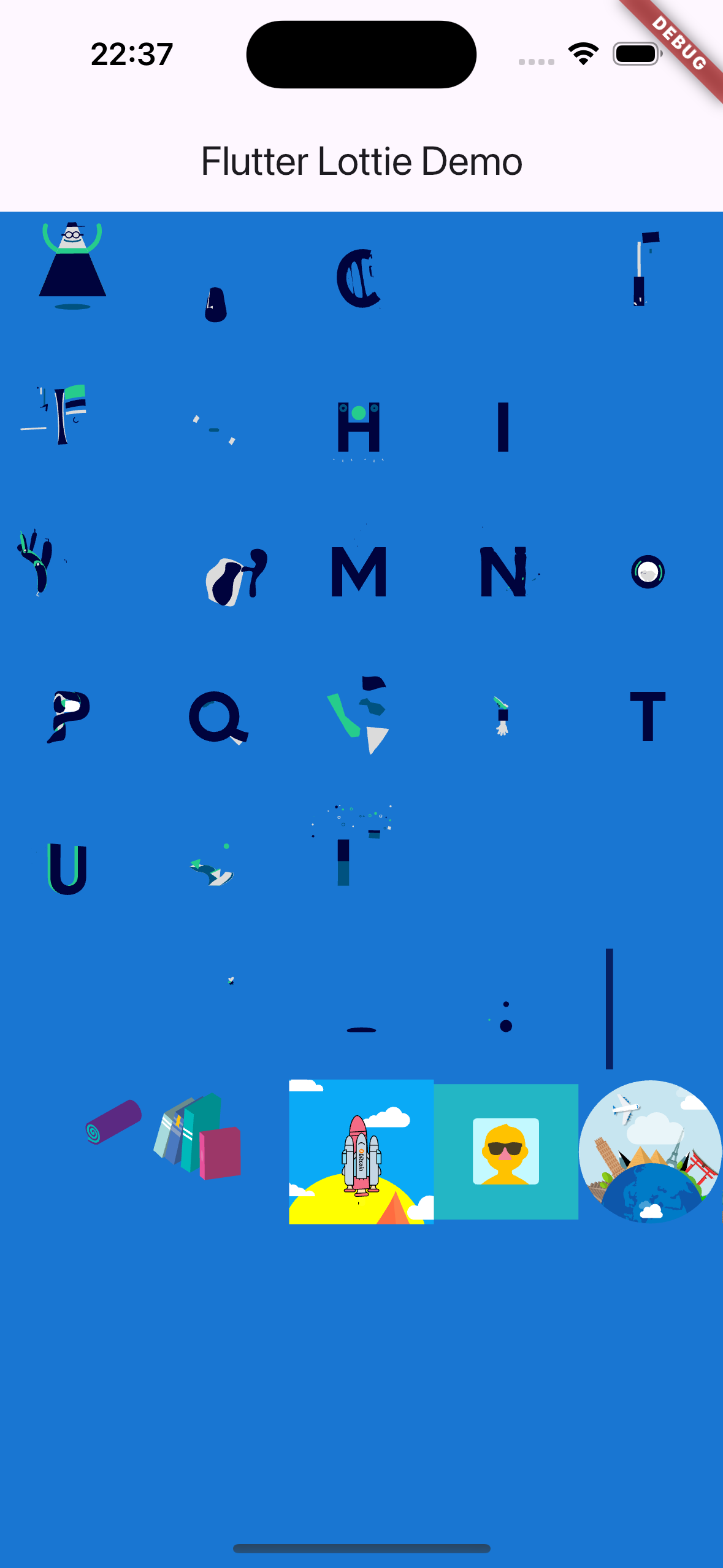Open the bitcoin rocket animation tile
The width and height of the screenshot is (723, 1568).
pos(361,1151)
